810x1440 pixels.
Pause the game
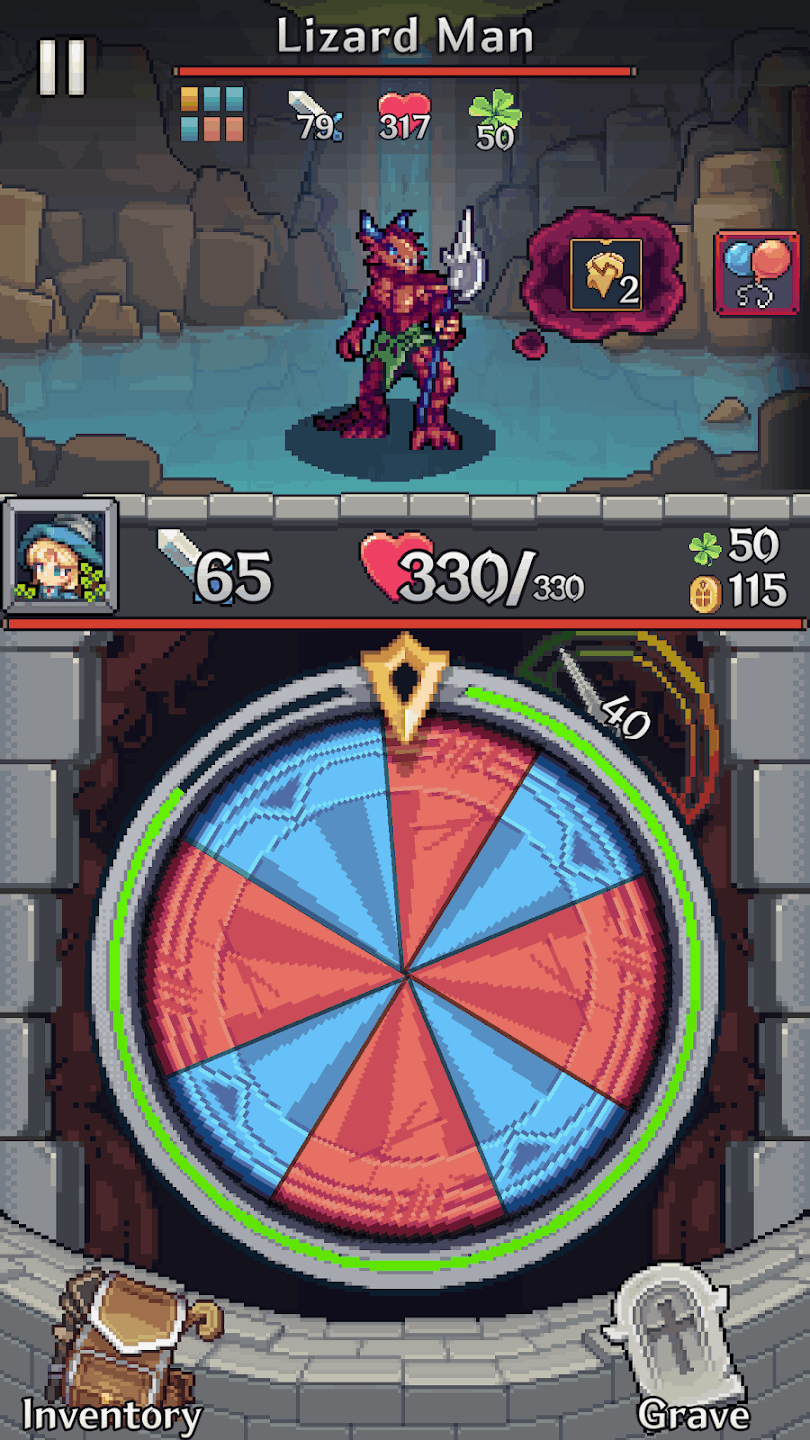coord(62,67)
